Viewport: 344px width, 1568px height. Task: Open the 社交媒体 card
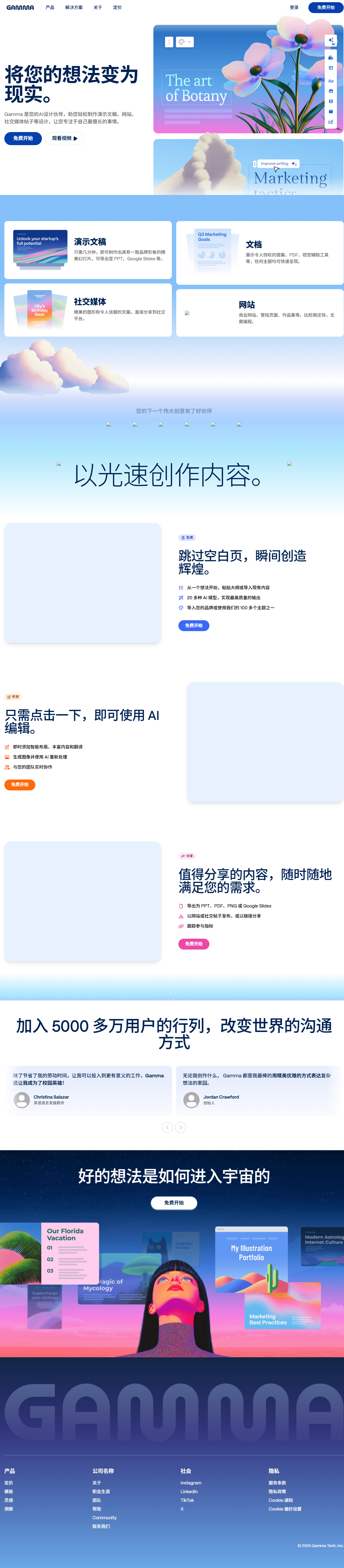click(x=88, y=310)
